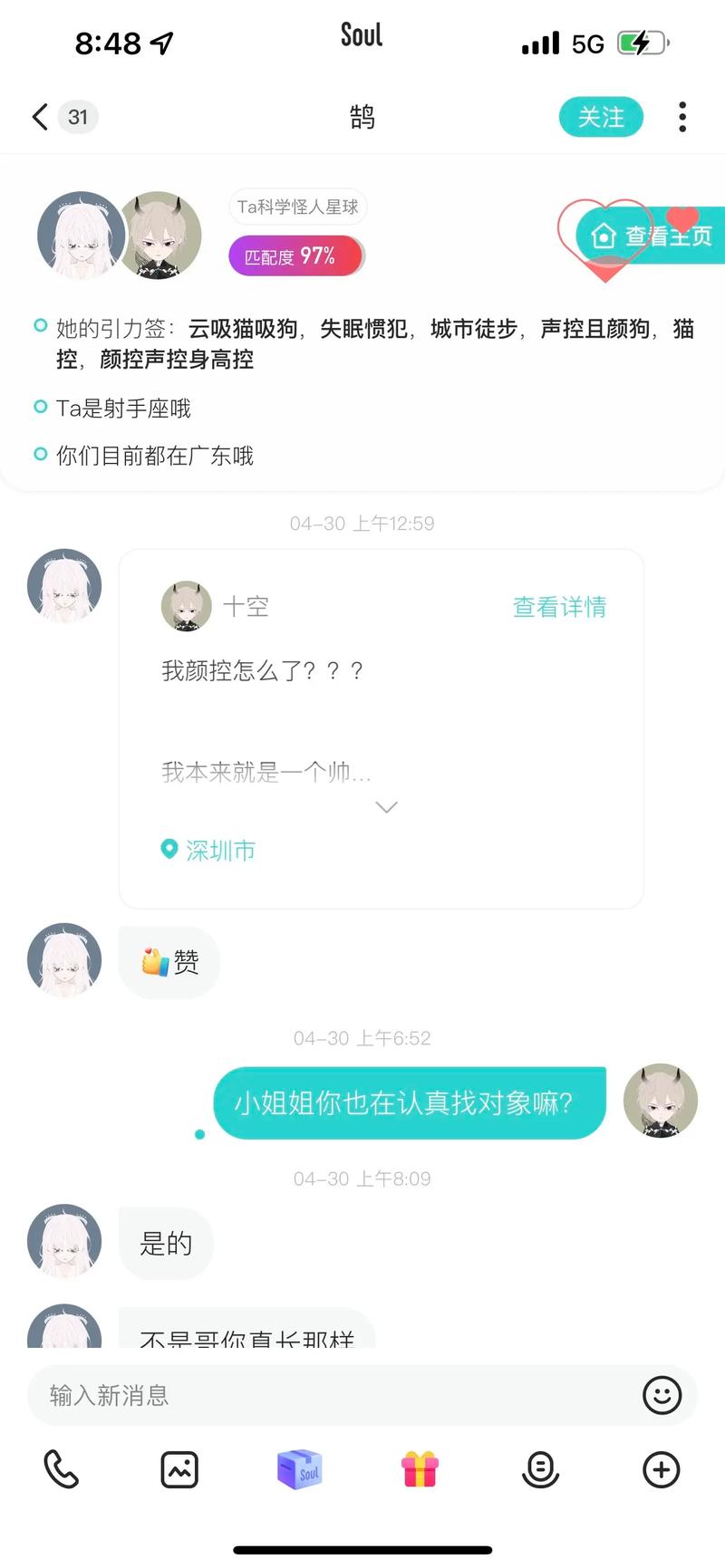Tap 查看详情 on the shared post

(x=559, y=607)
